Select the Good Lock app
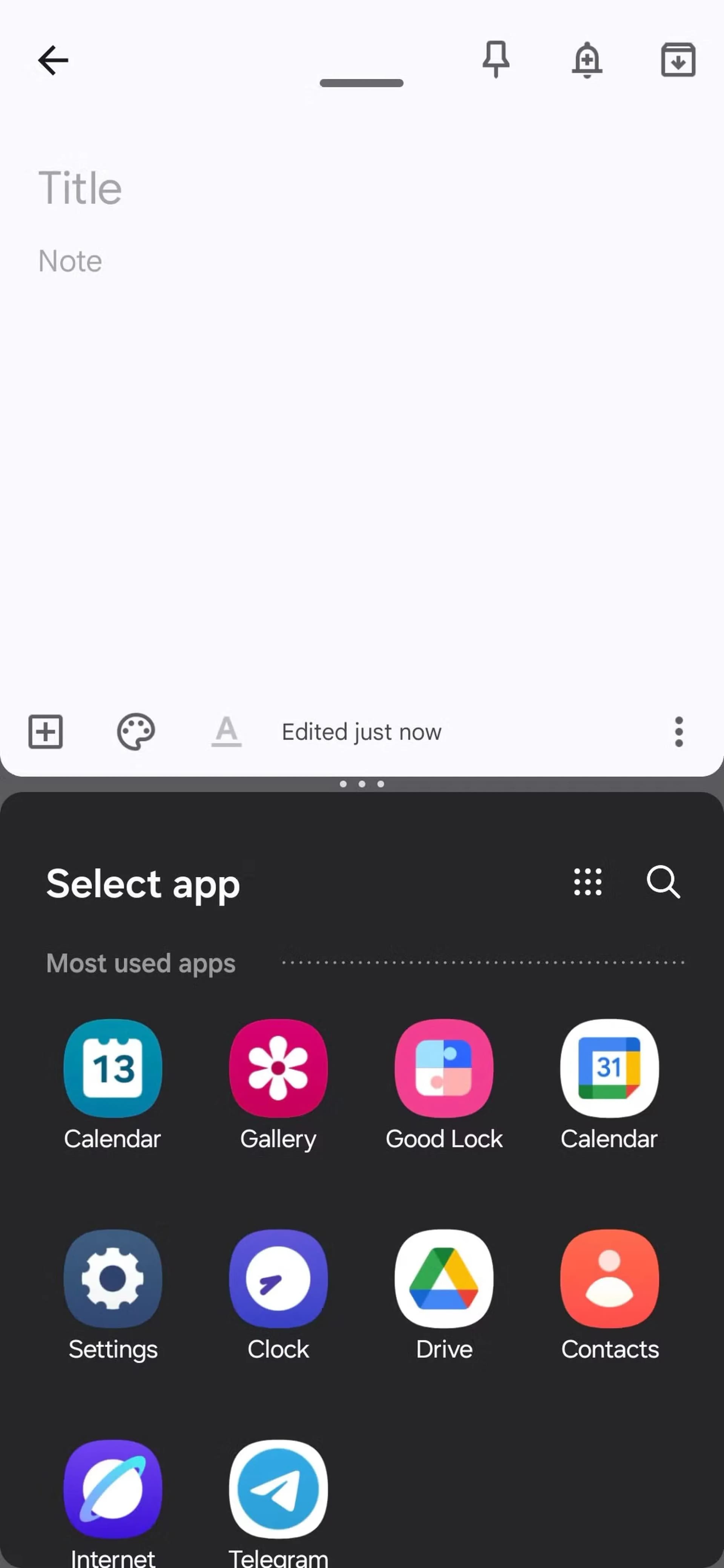 click(x=444, y=1068)
